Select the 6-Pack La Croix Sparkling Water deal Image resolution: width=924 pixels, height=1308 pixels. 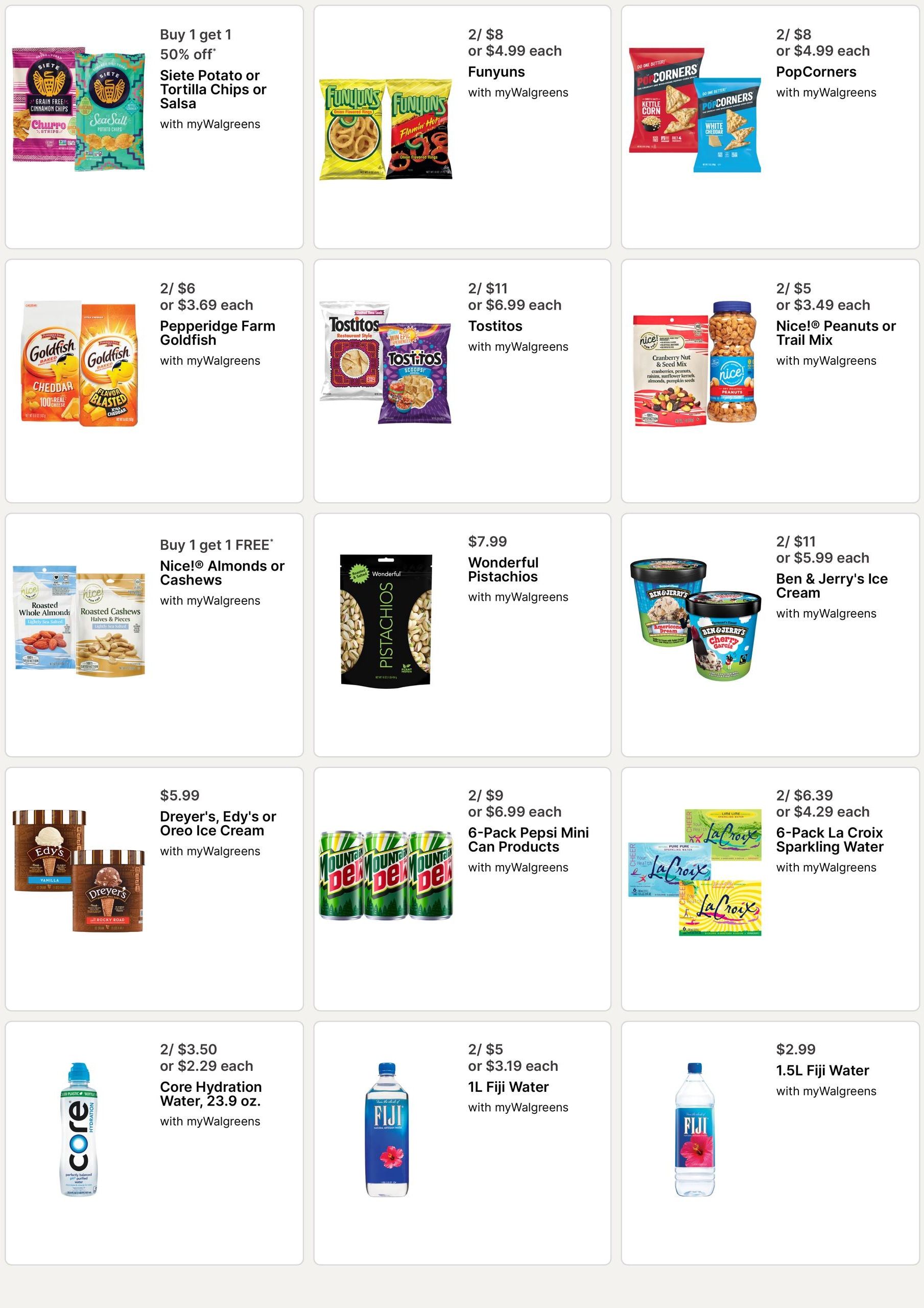770,889
